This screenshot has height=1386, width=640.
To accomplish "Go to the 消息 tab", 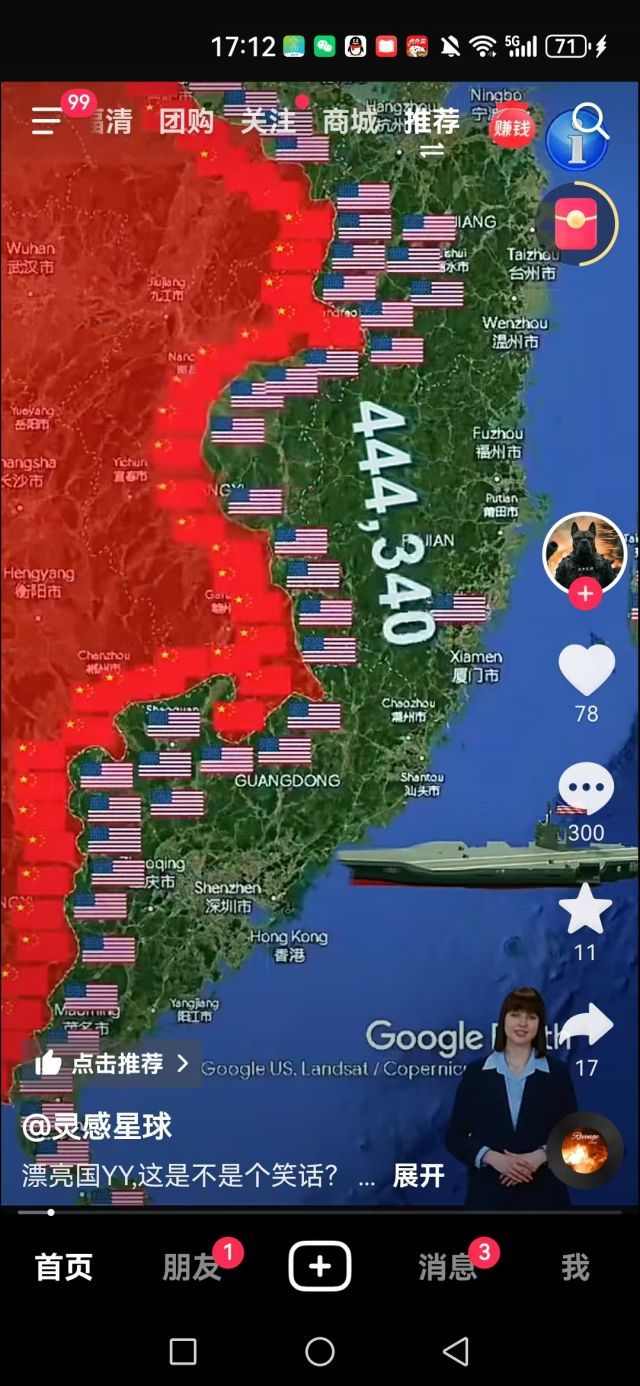I will coord(447,1267).
